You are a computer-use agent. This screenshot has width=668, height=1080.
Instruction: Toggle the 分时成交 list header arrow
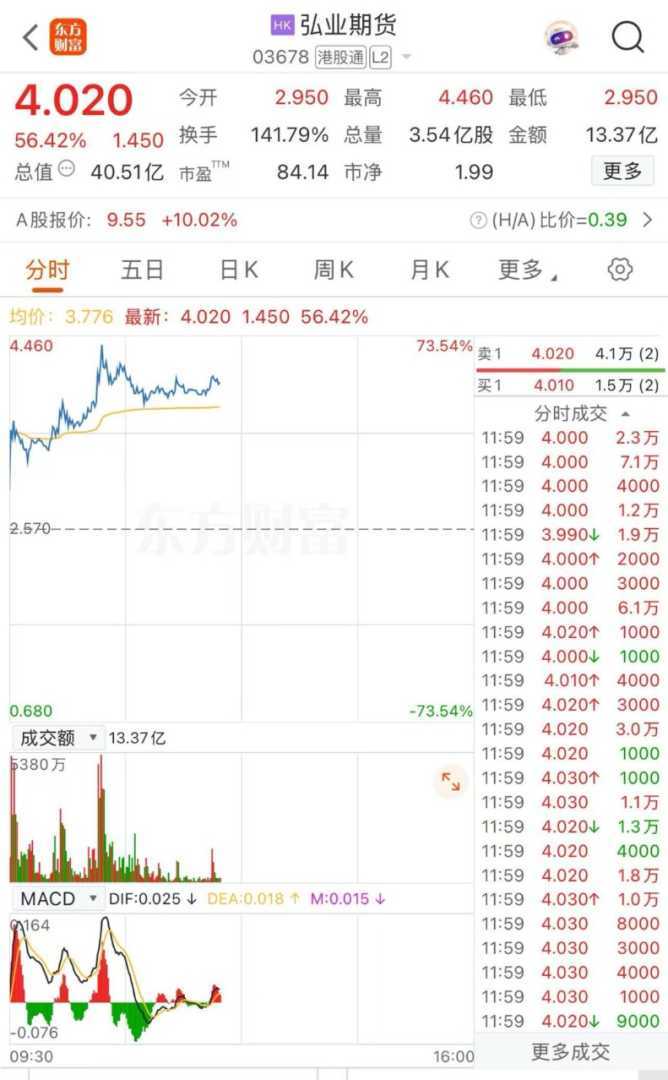(x=626, y=413)
